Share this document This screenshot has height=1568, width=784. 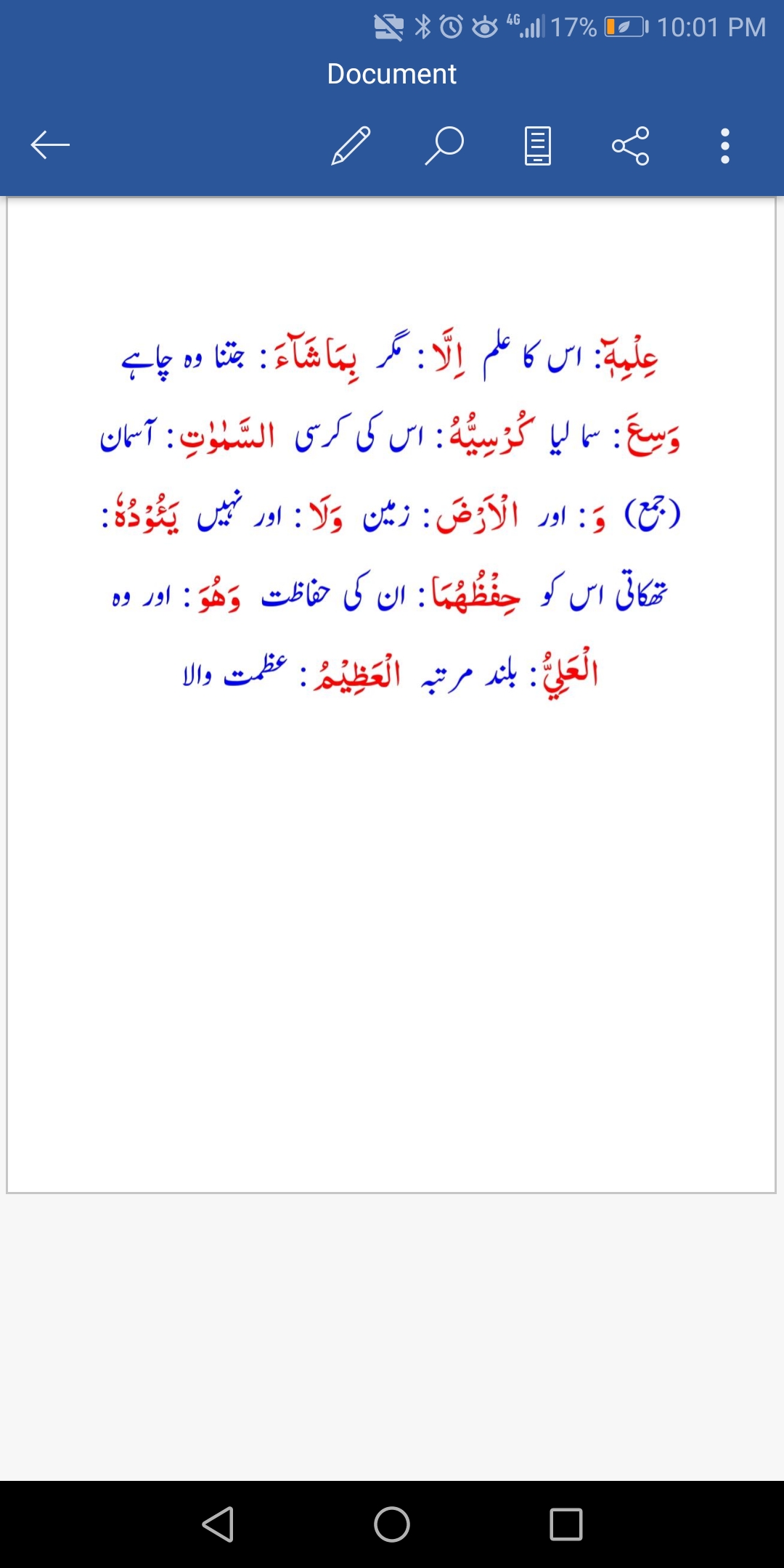coord(631,146)
